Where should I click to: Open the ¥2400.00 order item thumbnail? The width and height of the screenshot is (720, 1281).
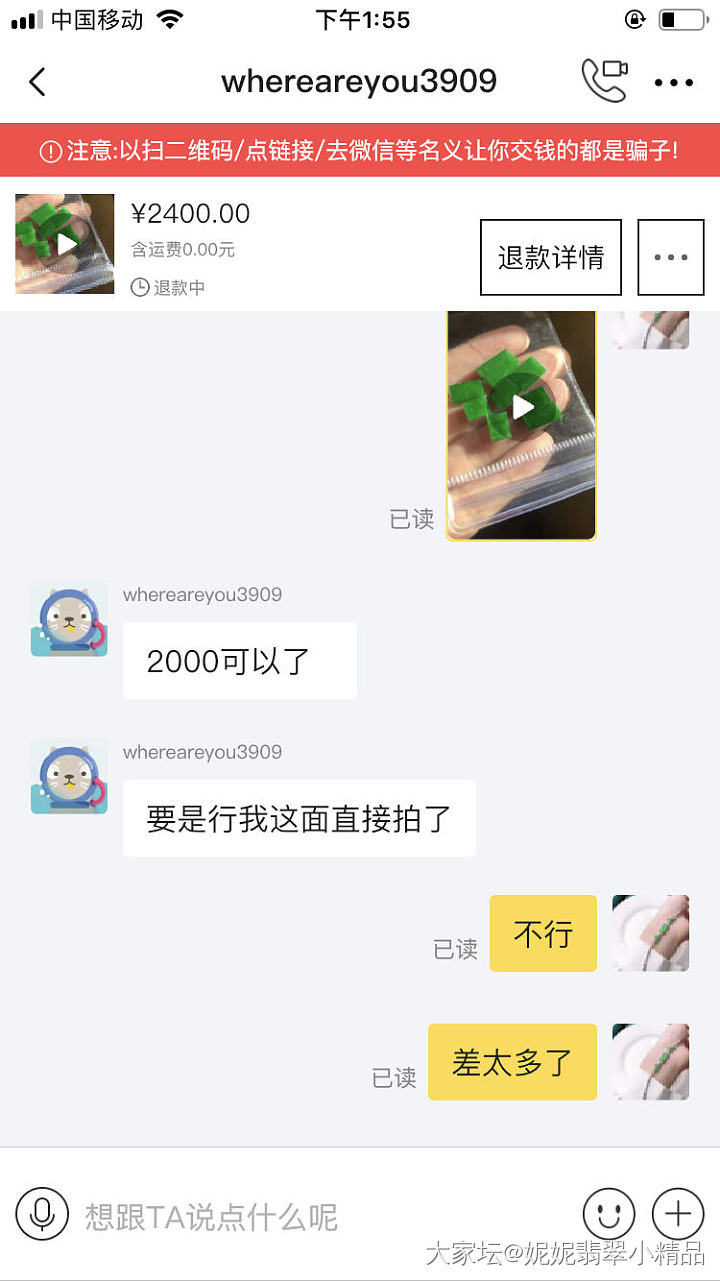65,244
